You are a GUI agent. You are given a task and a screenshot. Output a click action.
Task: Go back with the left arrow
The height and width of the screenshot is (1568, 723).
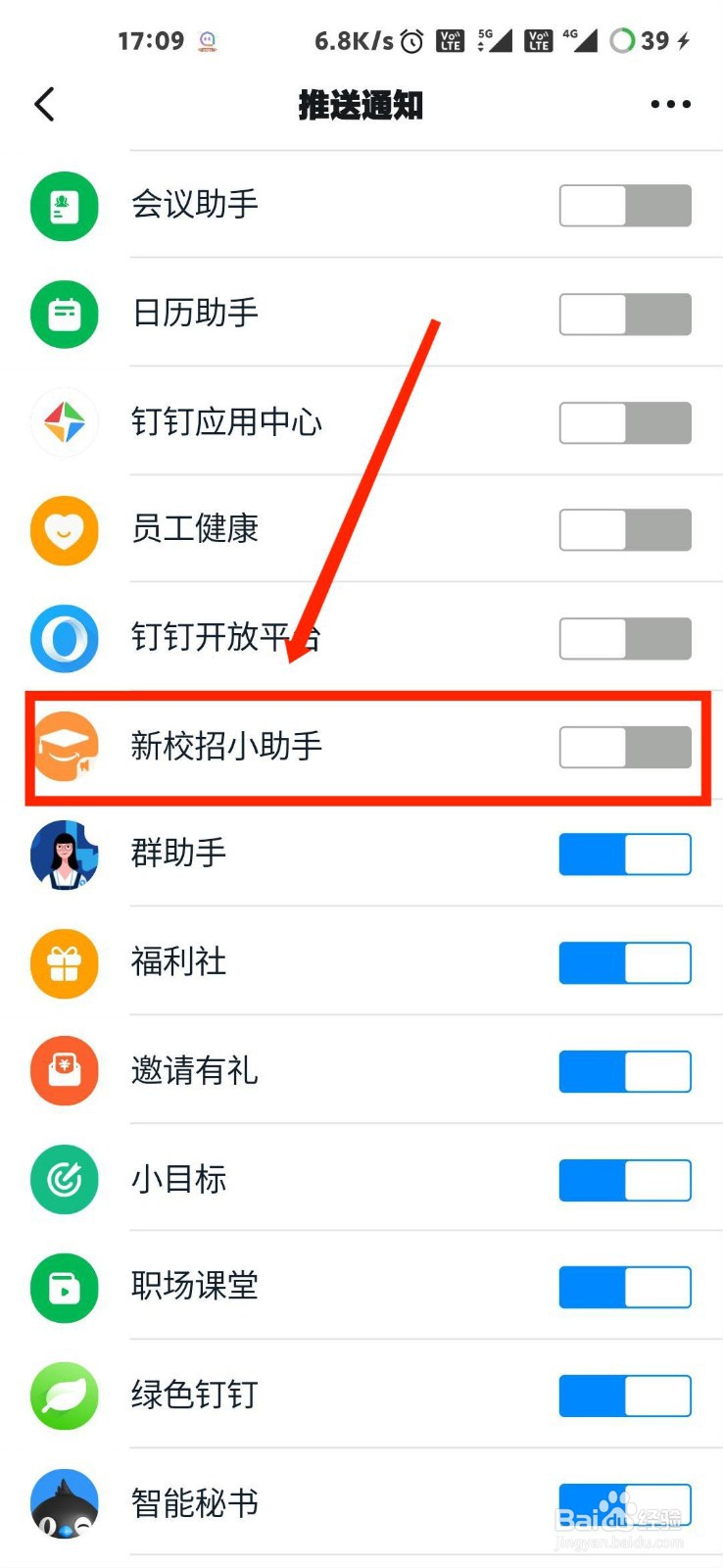[x=41, y=103]
